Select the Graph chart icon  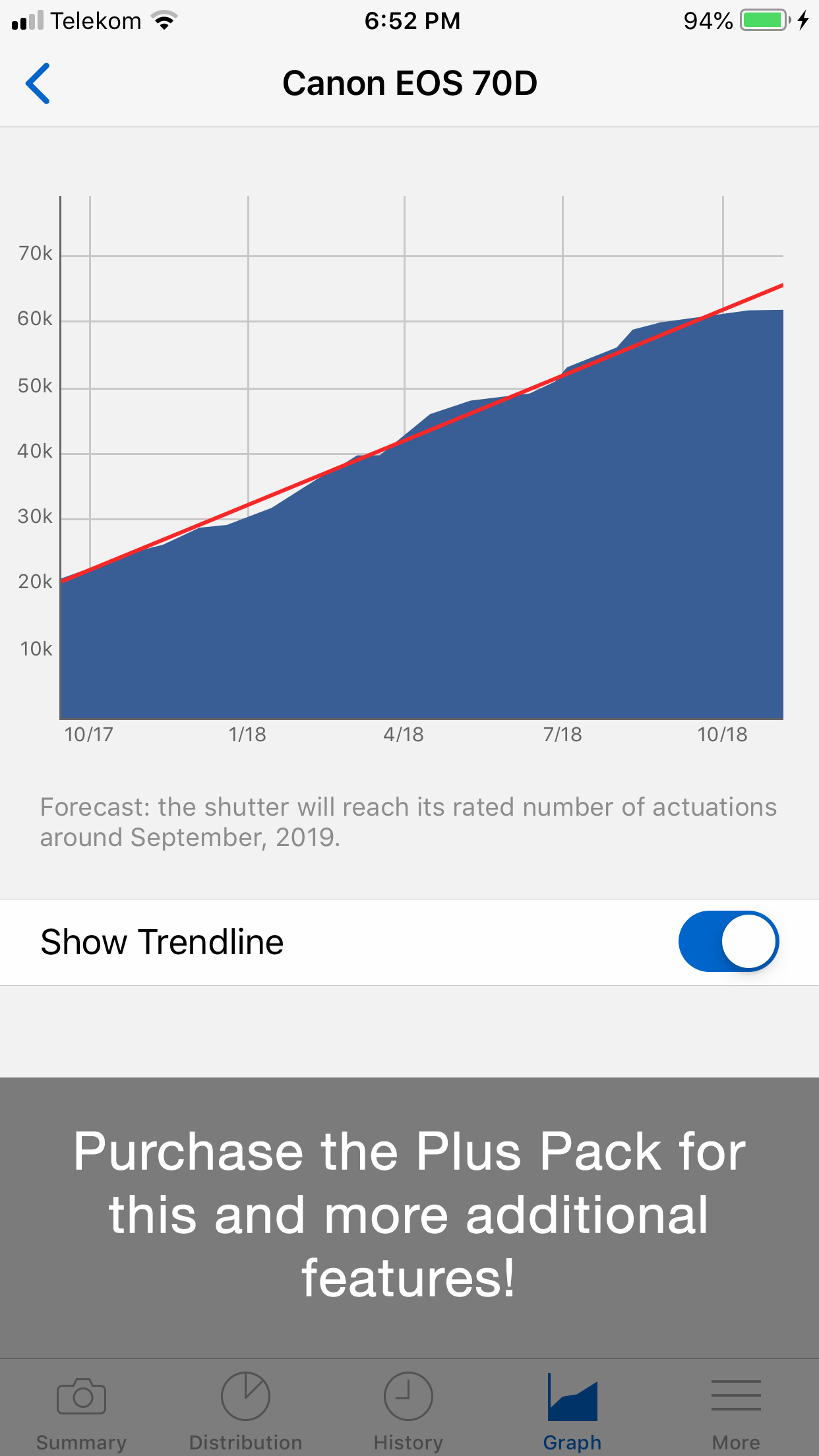[x=572, y=1396]
